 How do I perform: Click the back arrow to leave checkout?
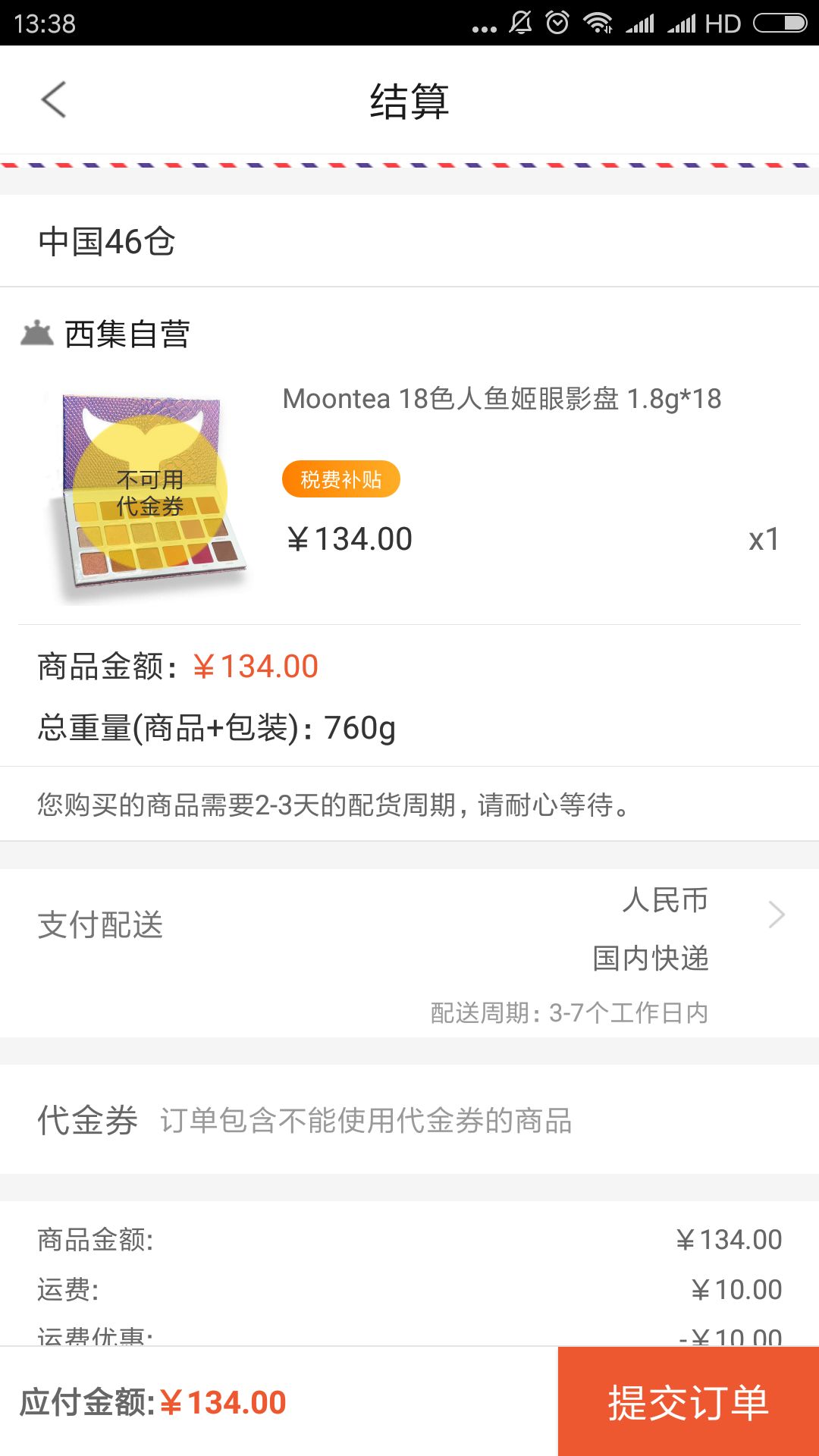[x=52, y=99]
